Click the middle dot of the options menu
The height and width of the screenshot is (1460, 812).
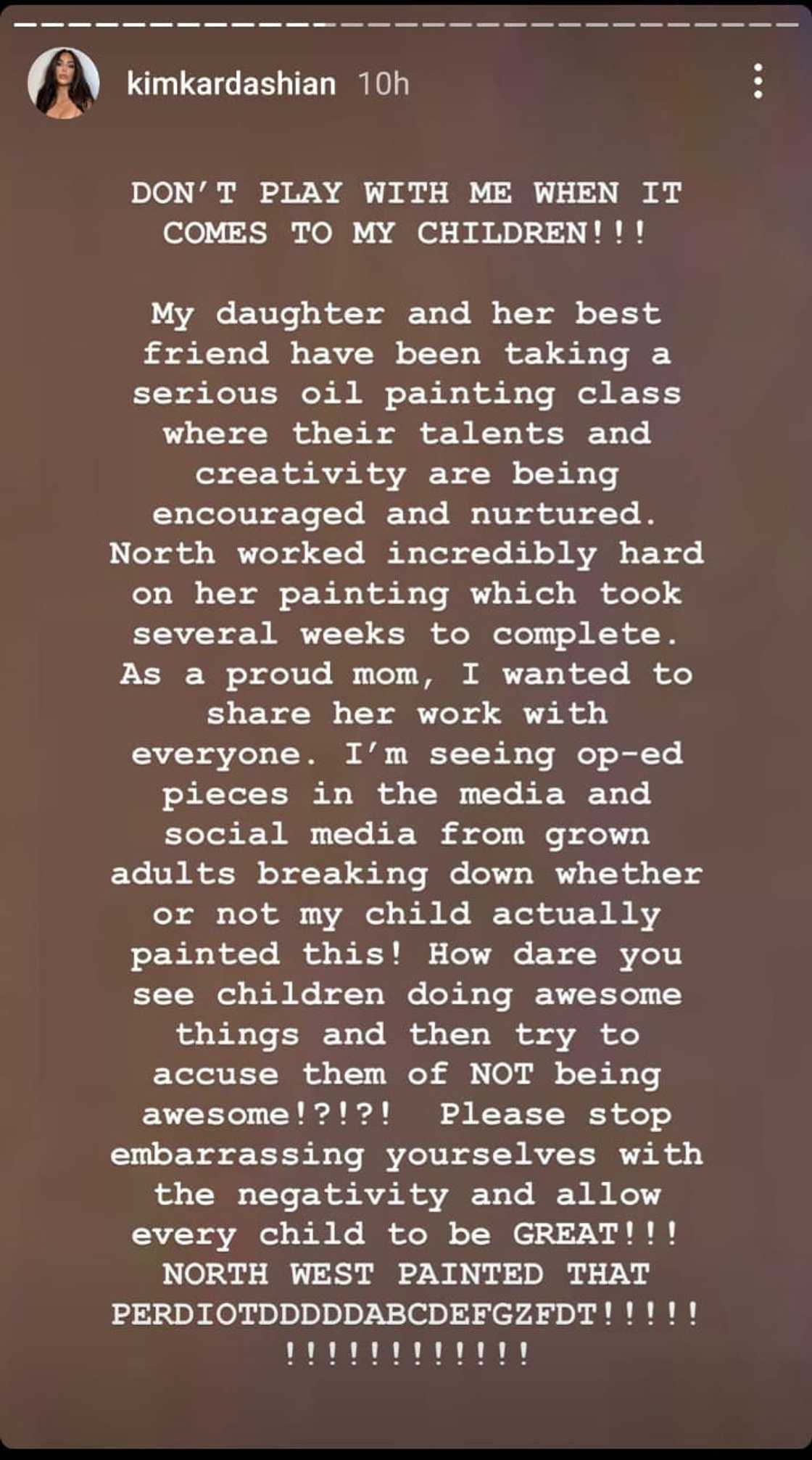(759, 83)
